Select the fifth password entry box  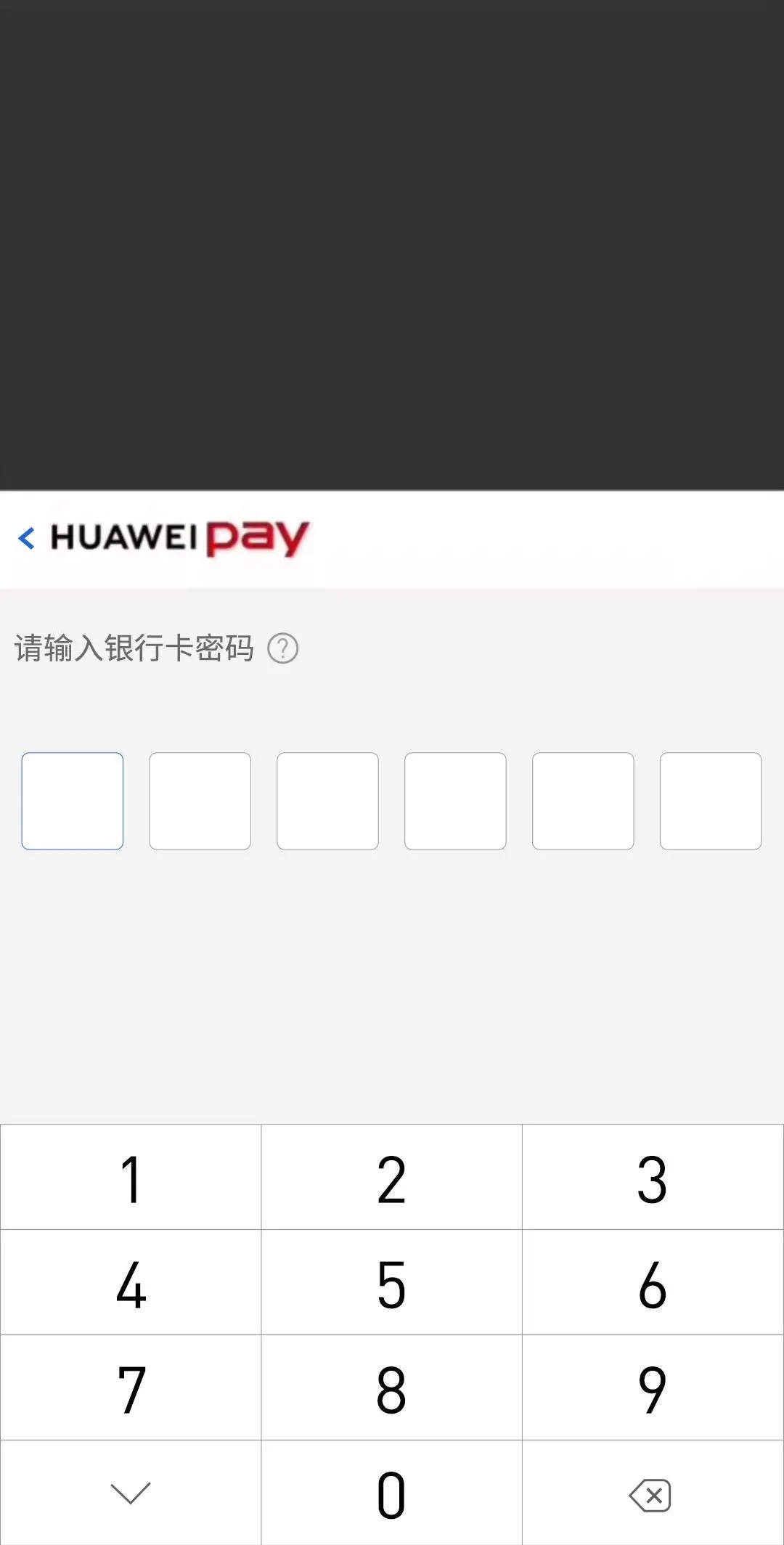point(583,801)
